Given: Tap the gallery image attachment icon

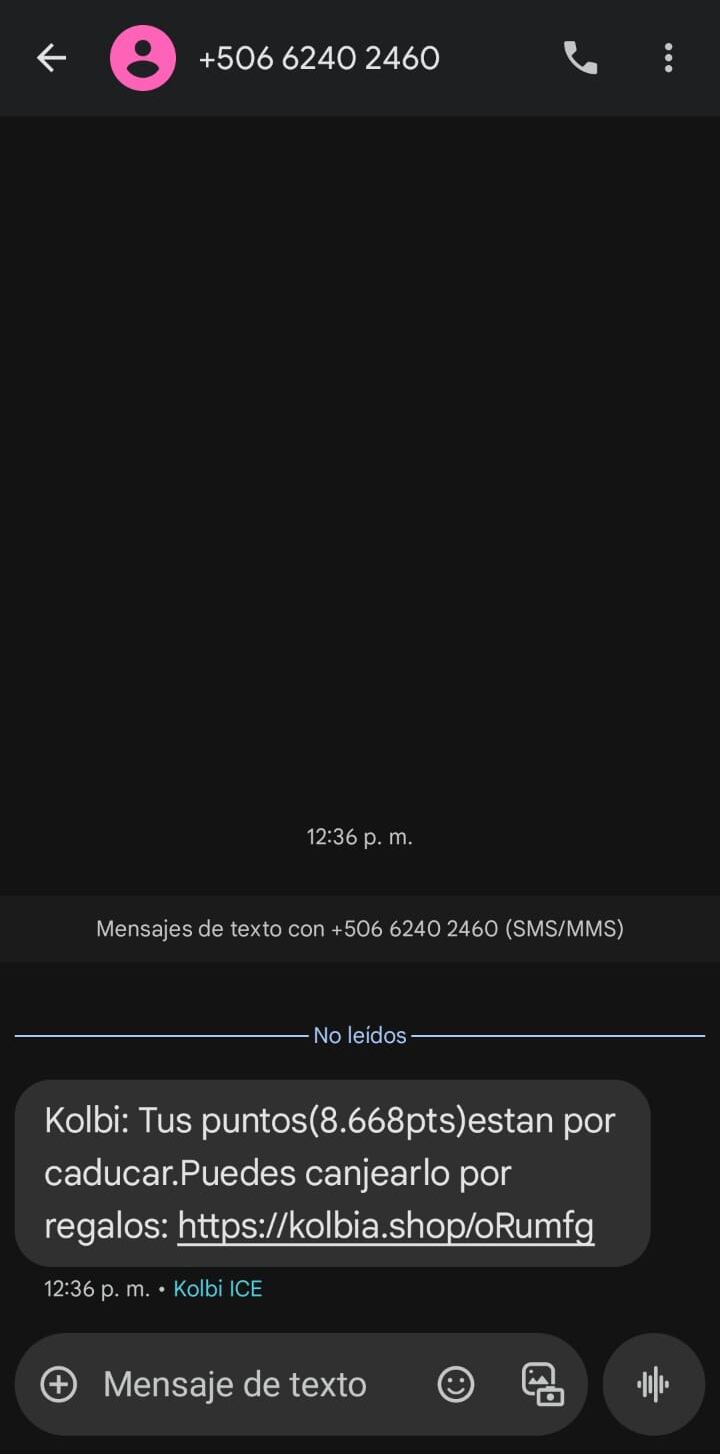Looking at the screenshot, I should (x=541, y=1384).
